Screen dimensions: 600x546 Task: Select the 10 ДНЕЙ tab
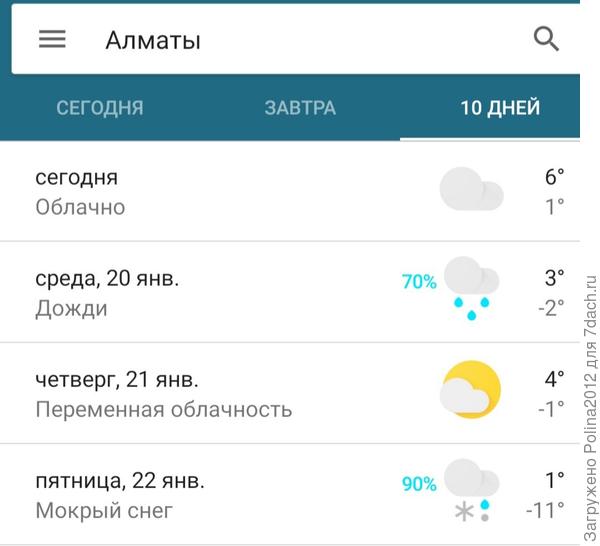(x=500, y=108)
